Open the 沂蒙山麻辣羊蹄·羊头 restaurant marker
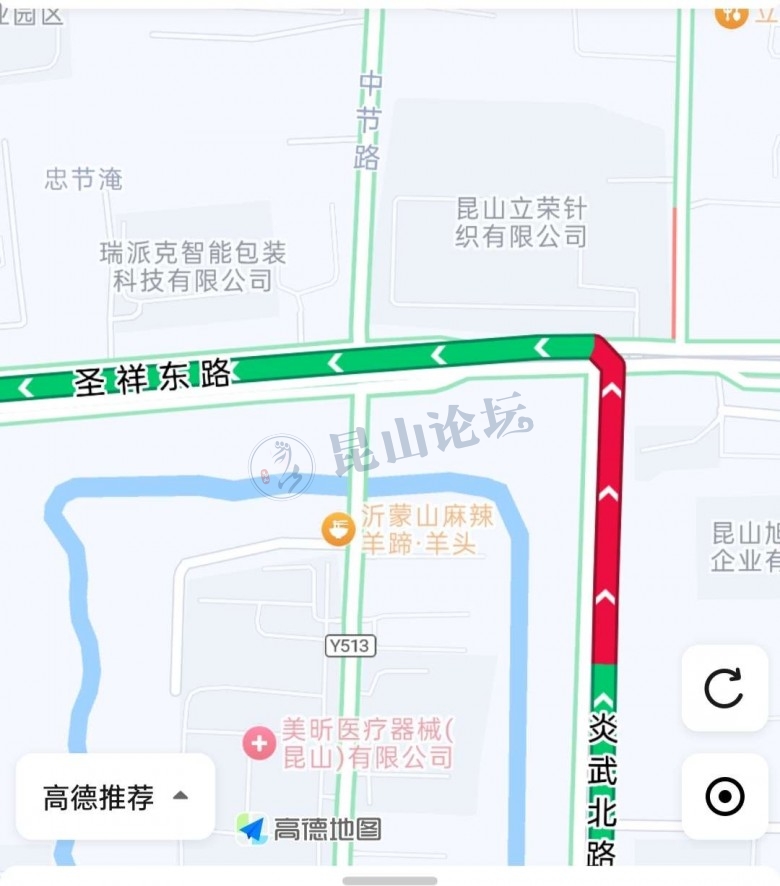Viewport: 780px width, 886px height. 339,527
